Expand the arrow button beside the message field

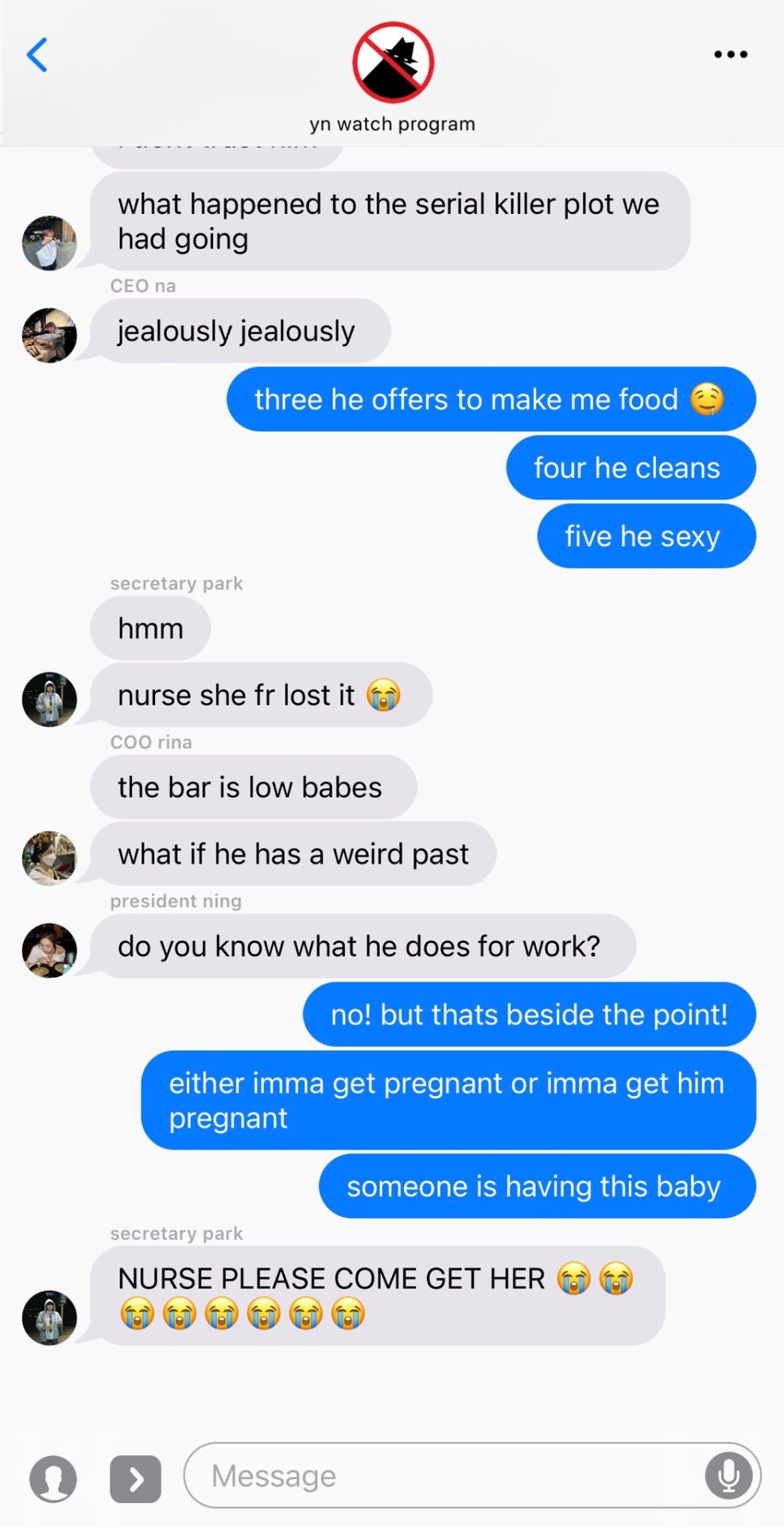135,1479
